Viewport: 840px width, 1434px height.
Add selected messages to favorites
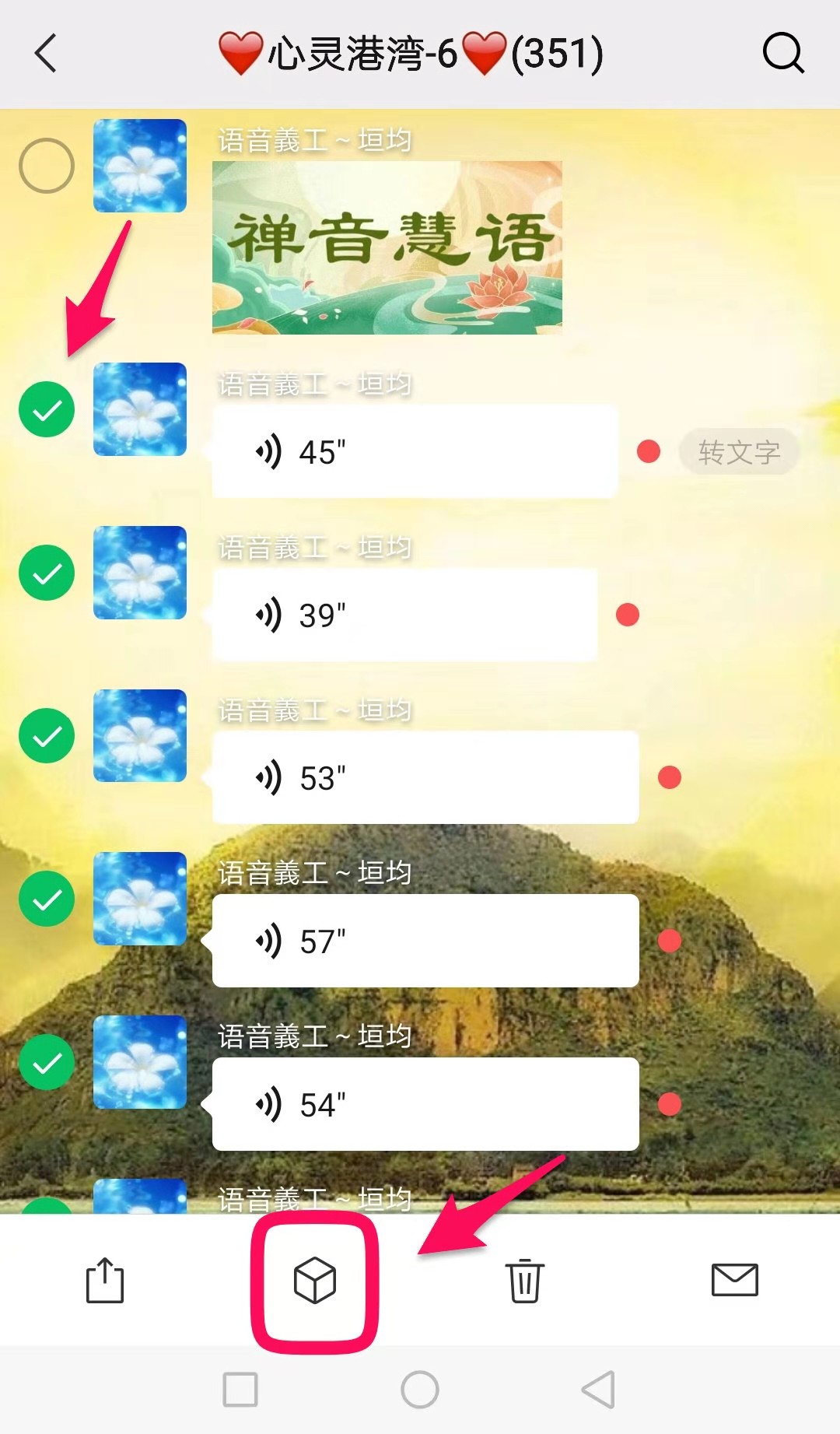(315, 1280)
